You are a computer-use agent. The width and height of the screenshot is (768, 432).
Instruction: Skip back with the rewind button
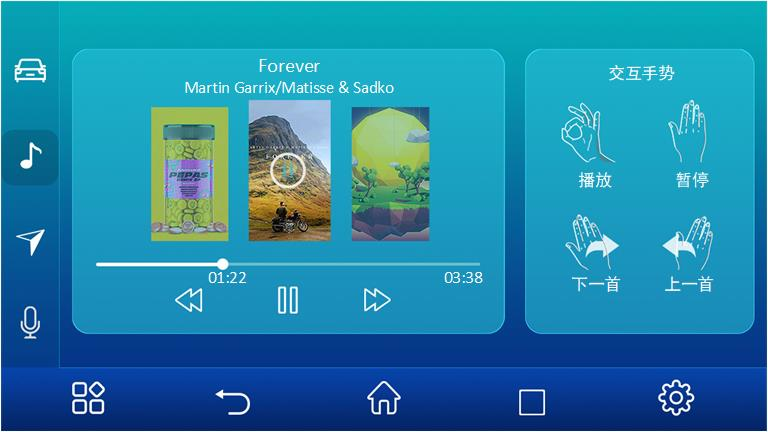pyautogui.click(x=189, y=300)
